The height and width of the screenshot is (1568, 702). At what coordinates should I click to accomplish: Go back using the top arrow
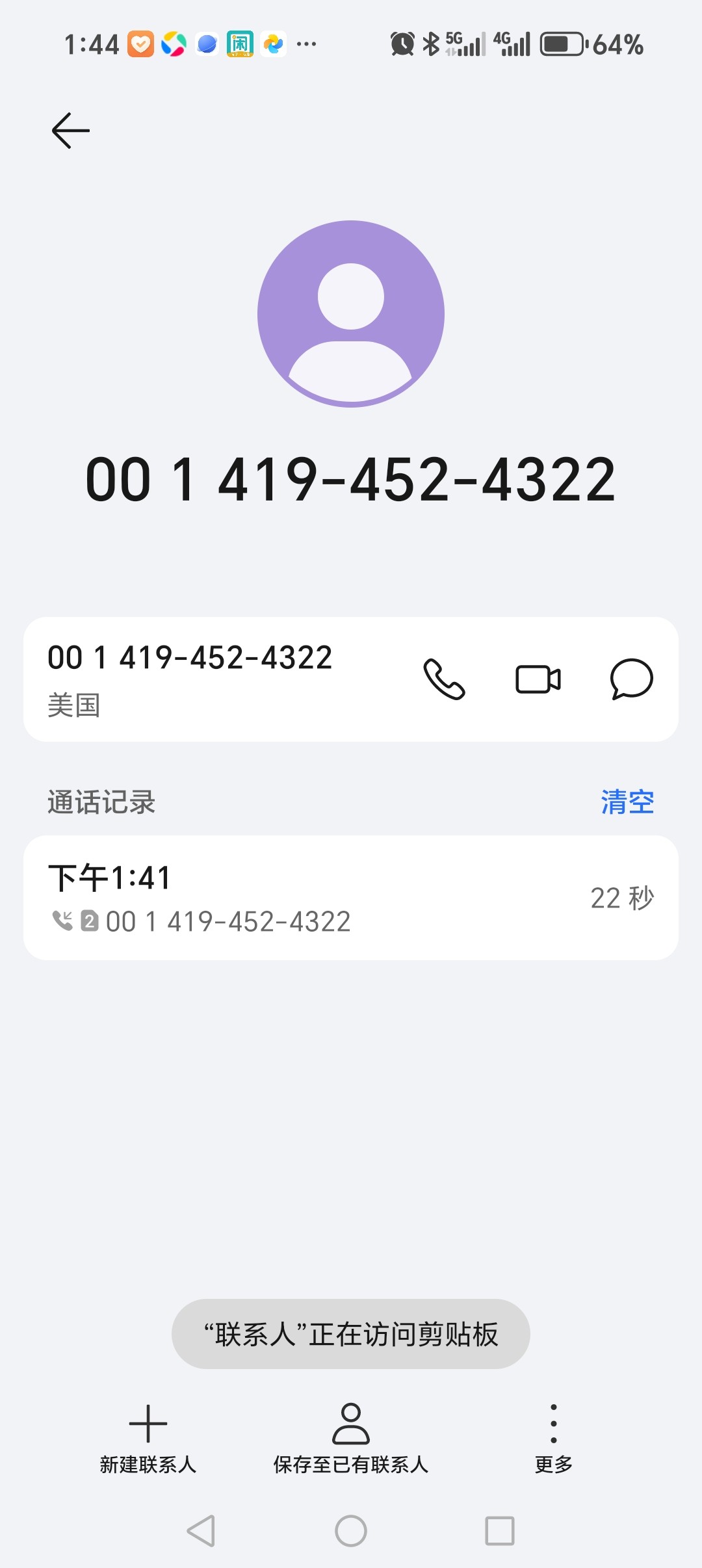click(x=70, y=131)
